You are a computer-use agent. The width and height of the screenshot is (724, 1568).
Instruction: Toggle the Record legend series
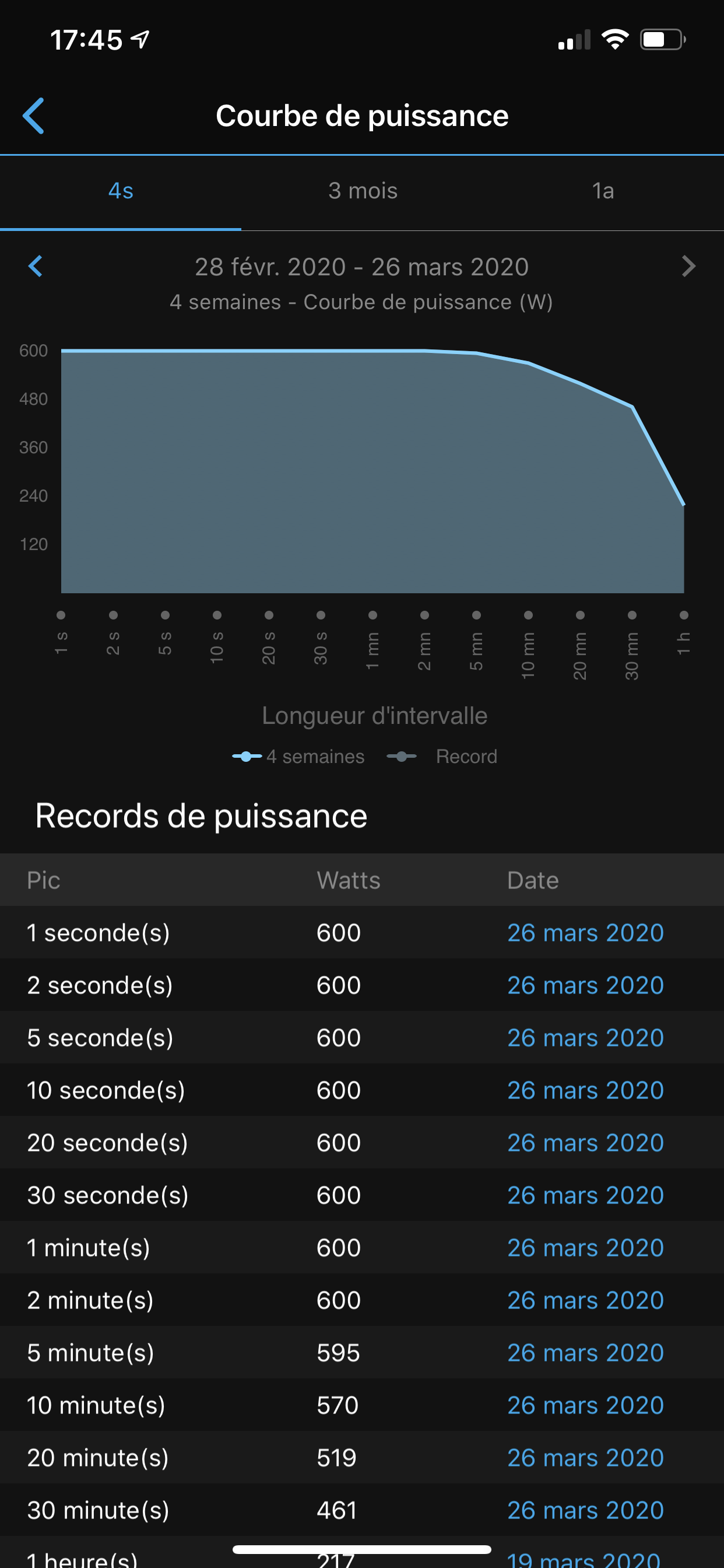pos(442,757)
